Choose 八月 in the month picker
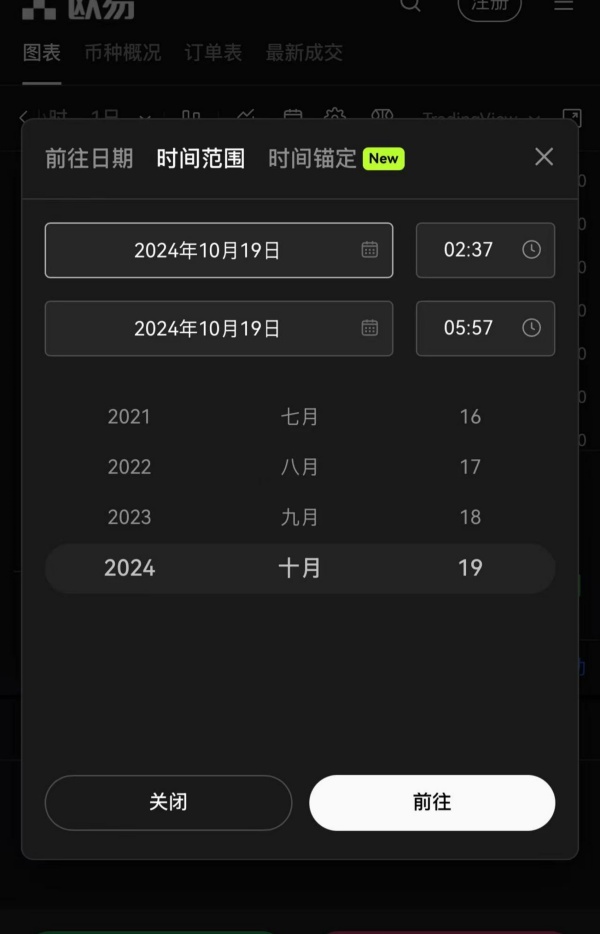 click(299, 467)
